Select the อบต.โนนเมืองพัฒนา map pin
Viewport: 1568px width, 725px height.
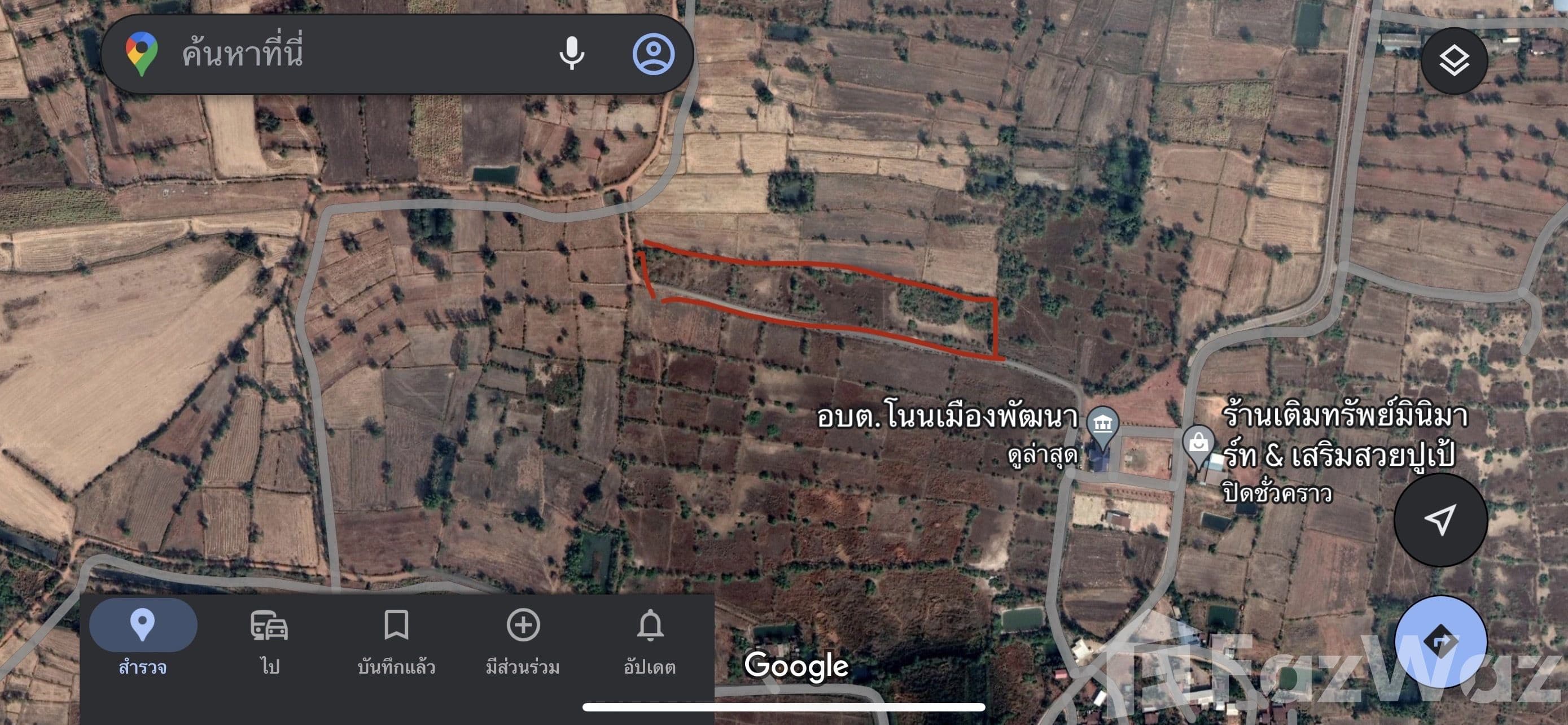click(1102, 424)
